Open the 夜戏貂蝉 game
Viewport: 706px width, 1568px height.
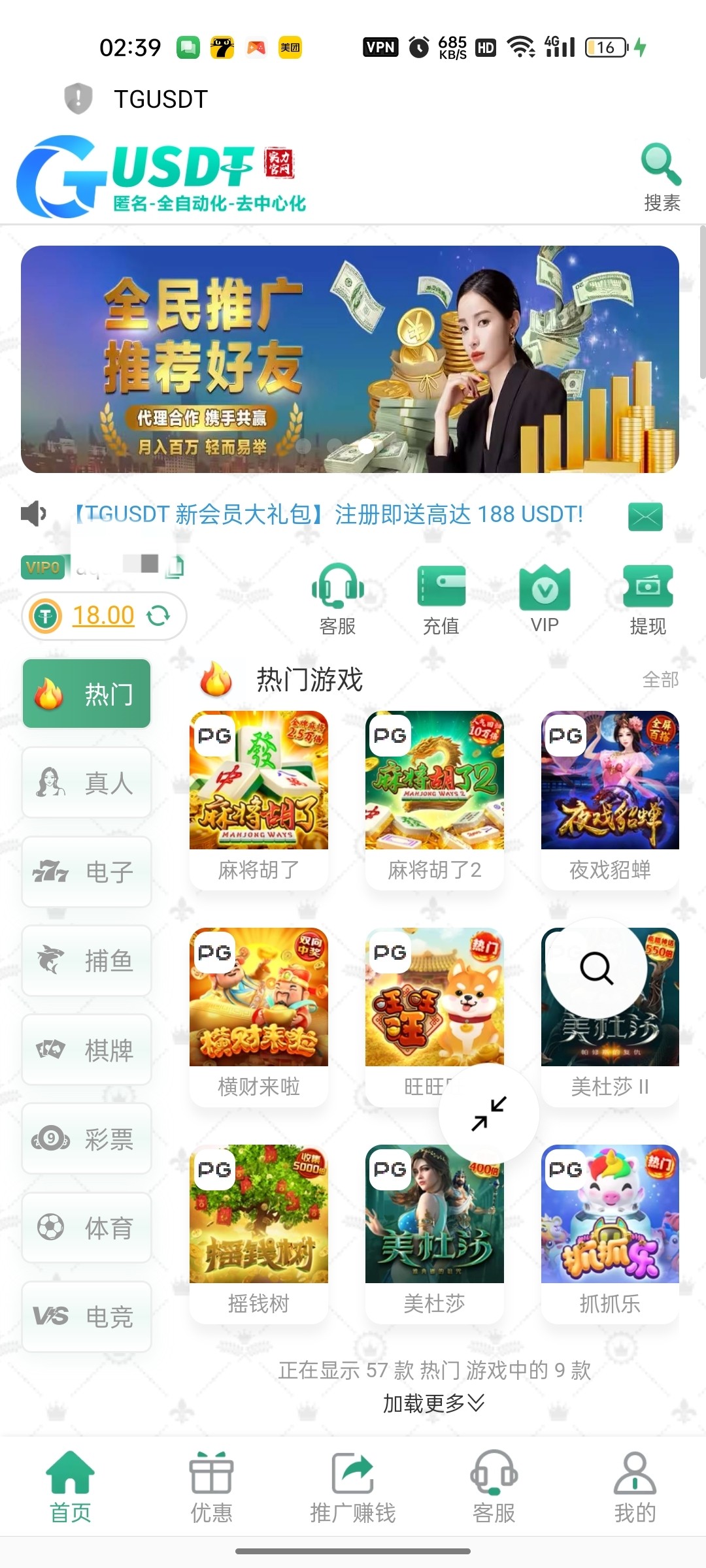pyautogui.click(x=610, y=797)
